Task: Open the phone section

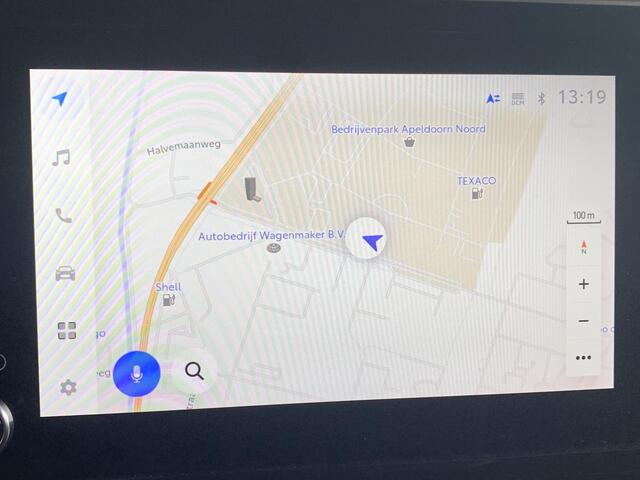Action: pyautogui.click(x=63, y=215)
